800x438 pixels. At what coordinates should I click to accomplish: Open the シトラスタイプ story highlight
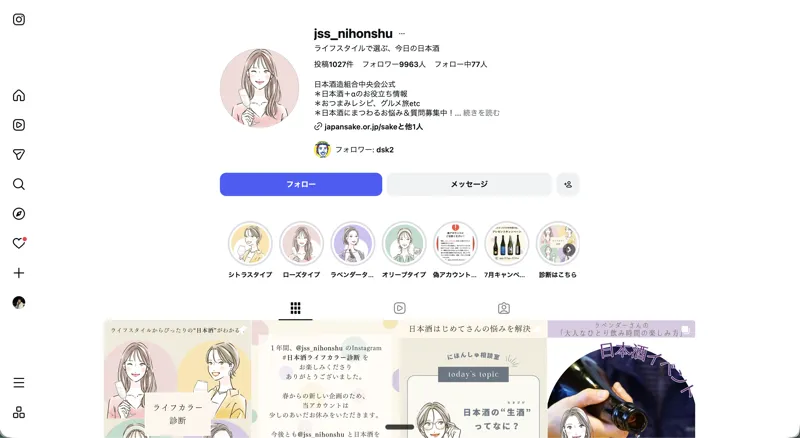[250, 244]
